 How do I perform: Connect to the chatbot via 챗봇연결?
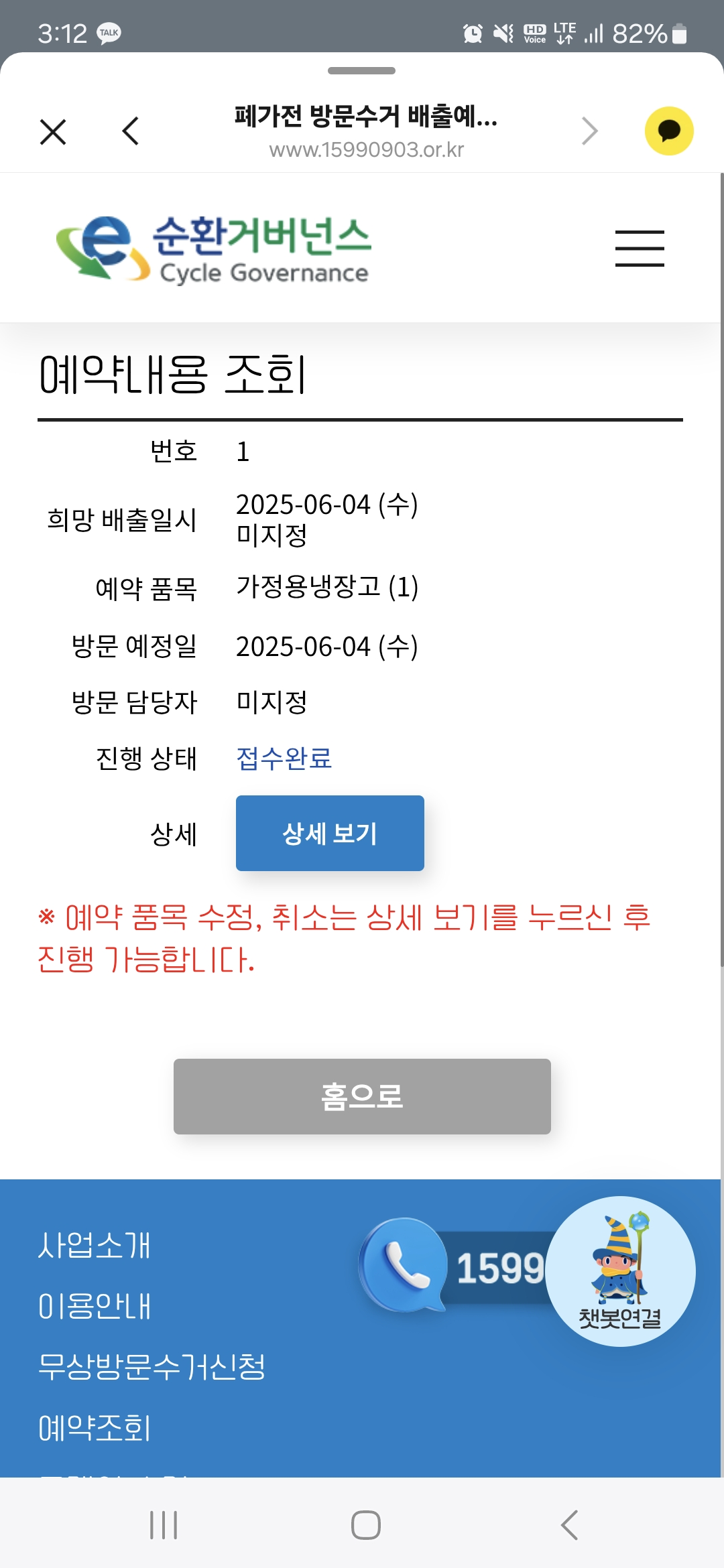pos(620,1271)
